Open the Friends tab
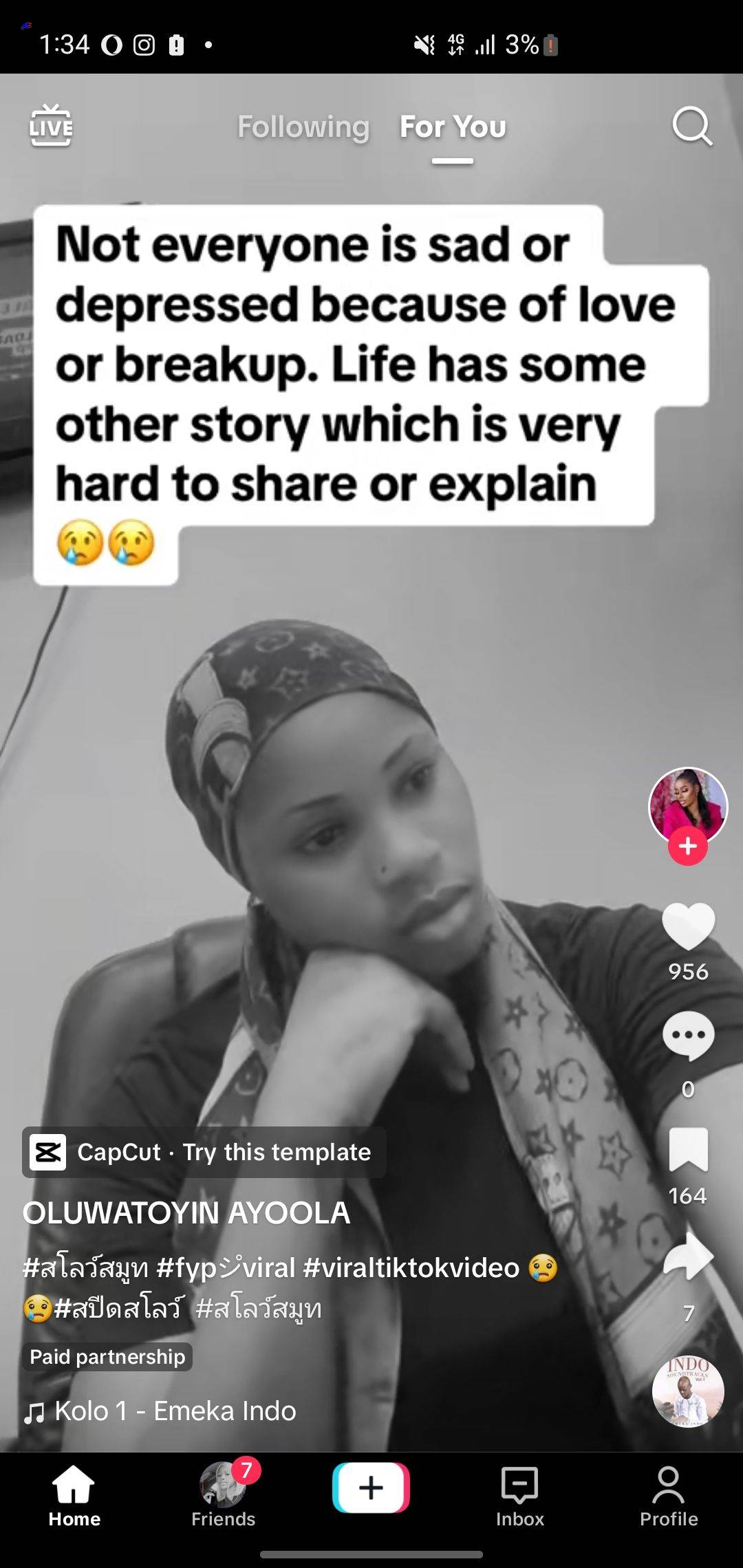Image resolution: width=743 pixels, height=1568 pixels. pos(223,1497)
